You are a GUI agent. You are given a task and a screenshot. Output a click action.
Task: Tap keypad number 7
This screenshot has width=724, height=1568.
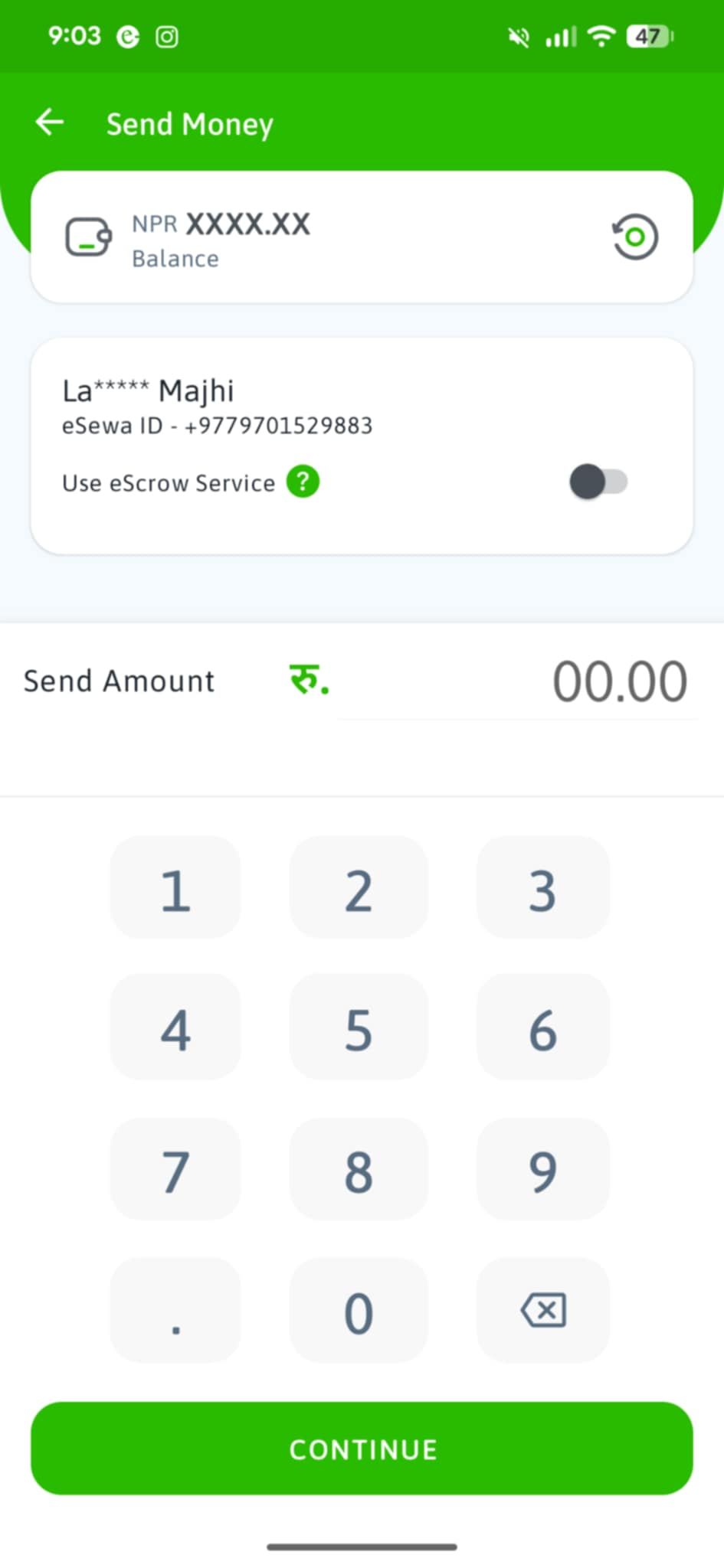coord(175,1171)
